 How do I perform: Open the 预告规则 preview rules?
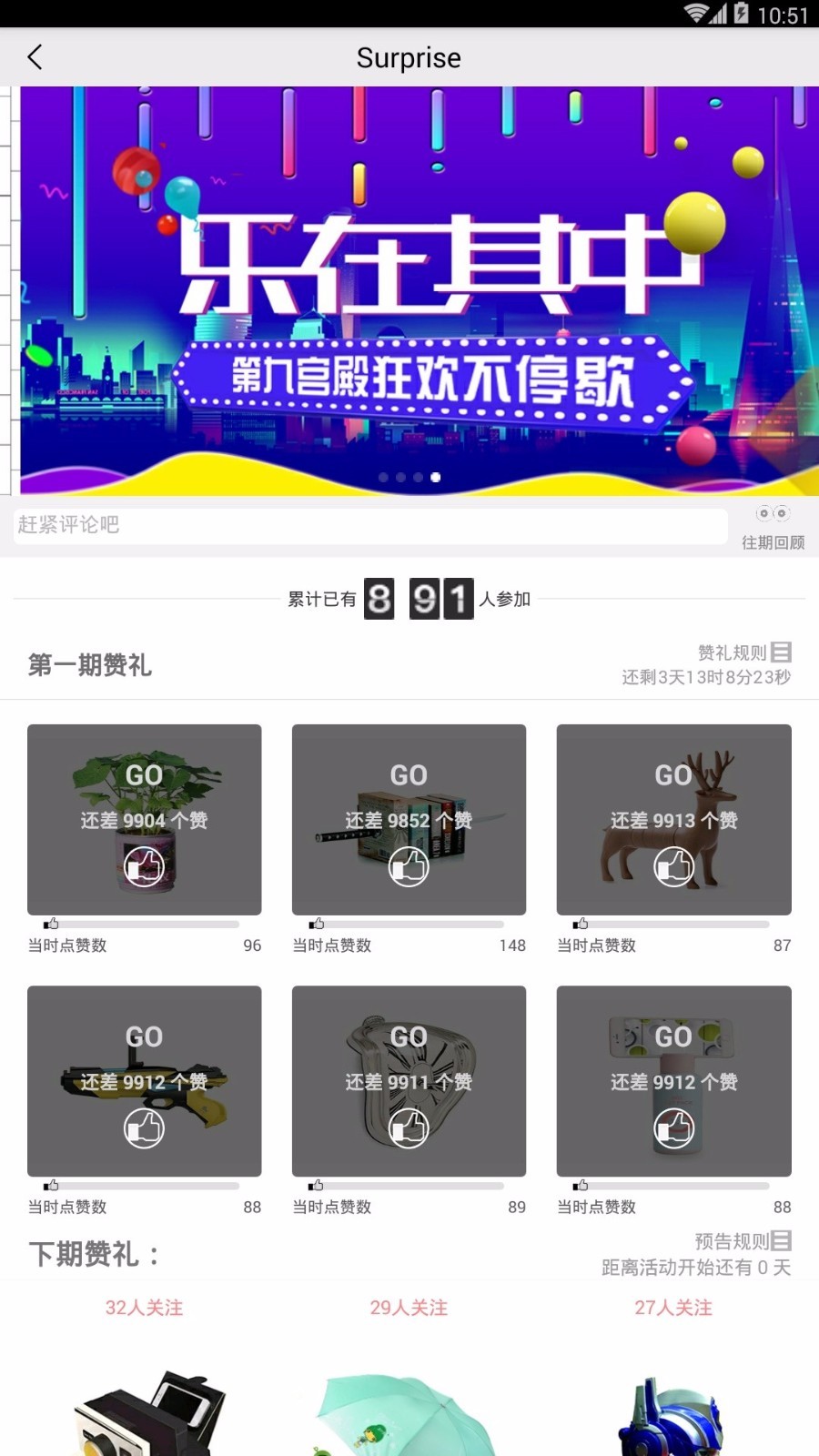point(743,1241)
